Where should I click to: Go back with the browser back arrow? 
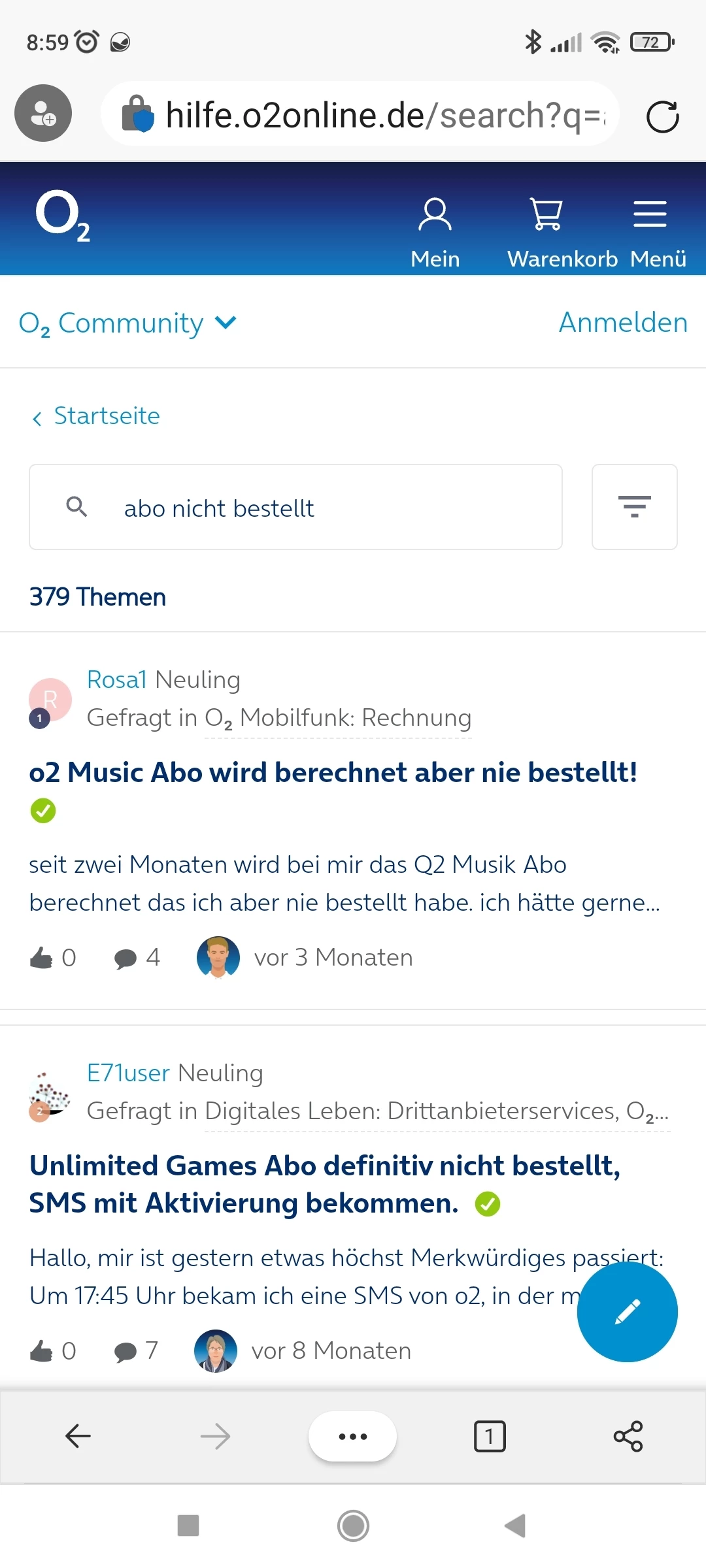pos(78,1436)
